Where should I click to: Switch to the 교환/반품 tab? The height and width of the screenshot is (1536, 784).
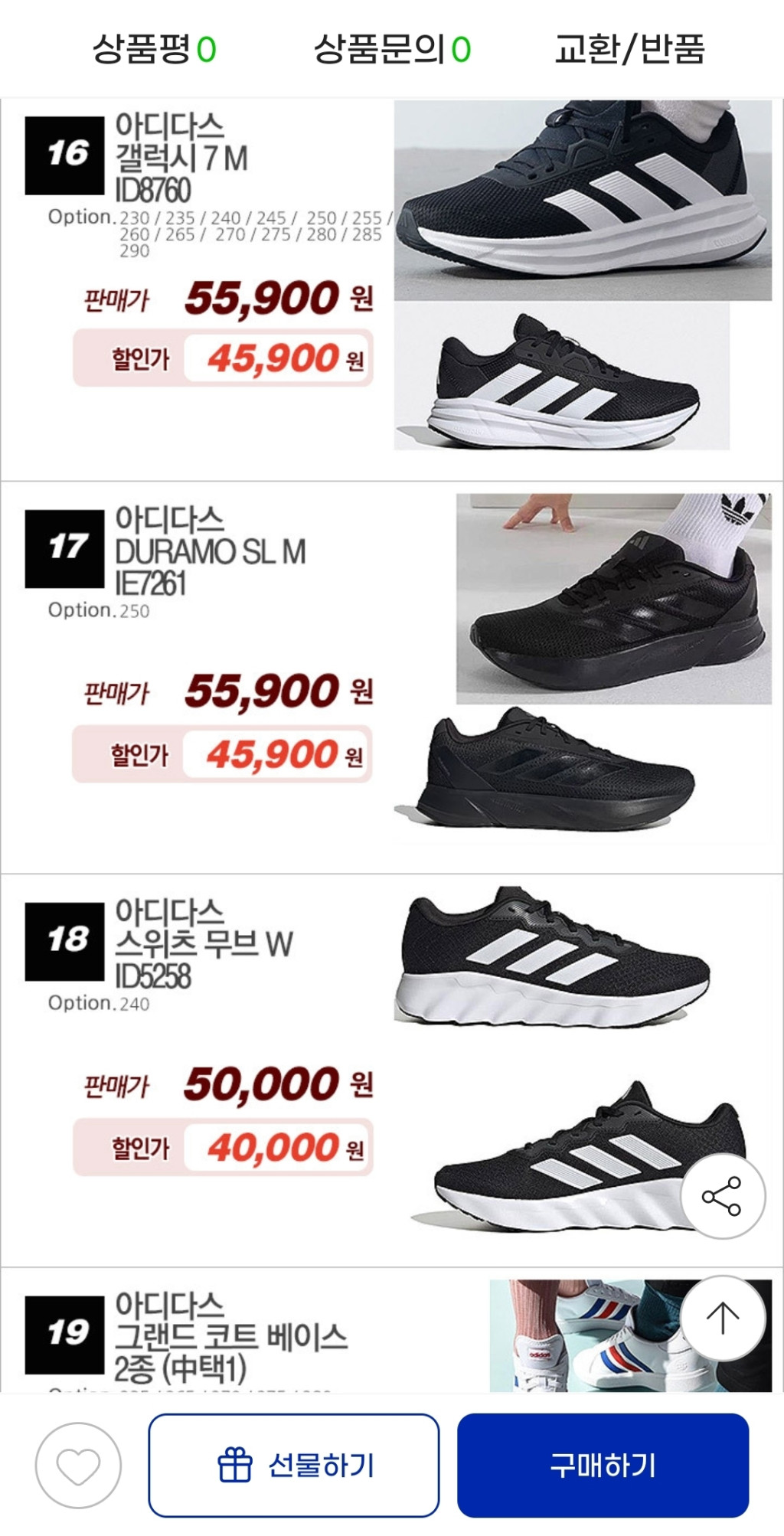(x=629, y=50)
